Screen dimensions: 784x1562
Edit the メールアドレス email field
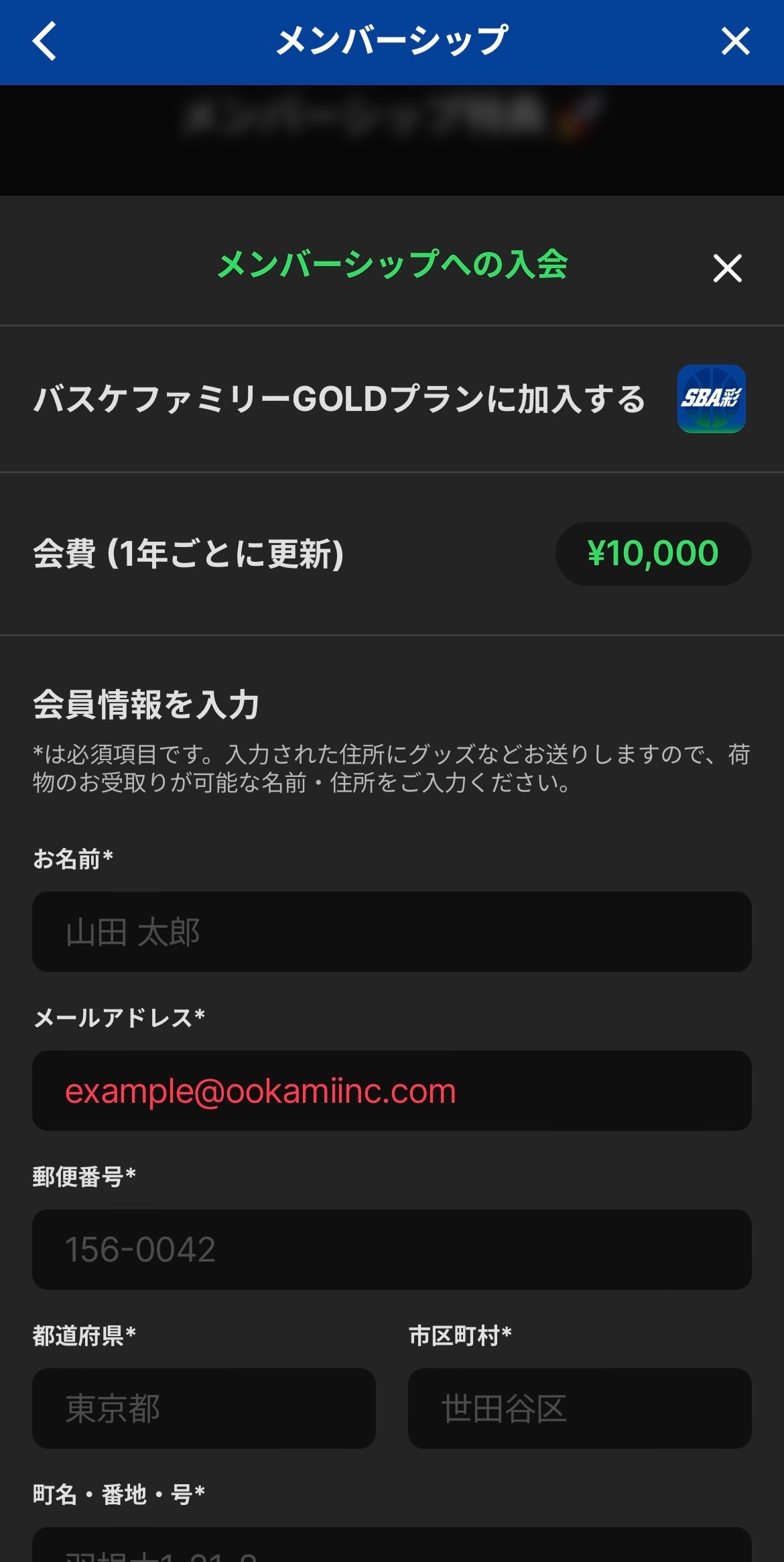[391, 1091]
